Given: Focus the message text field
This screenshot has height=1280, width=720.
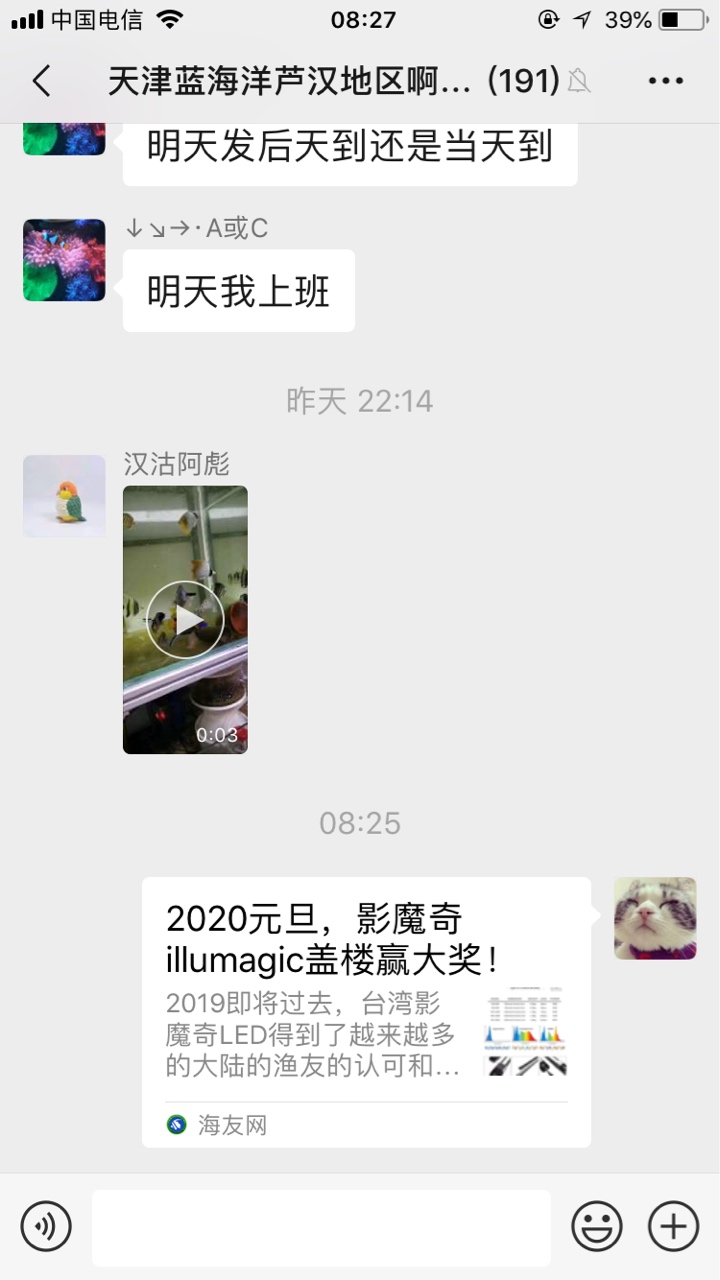Looking at the screenshot, I should point(321,1227).
